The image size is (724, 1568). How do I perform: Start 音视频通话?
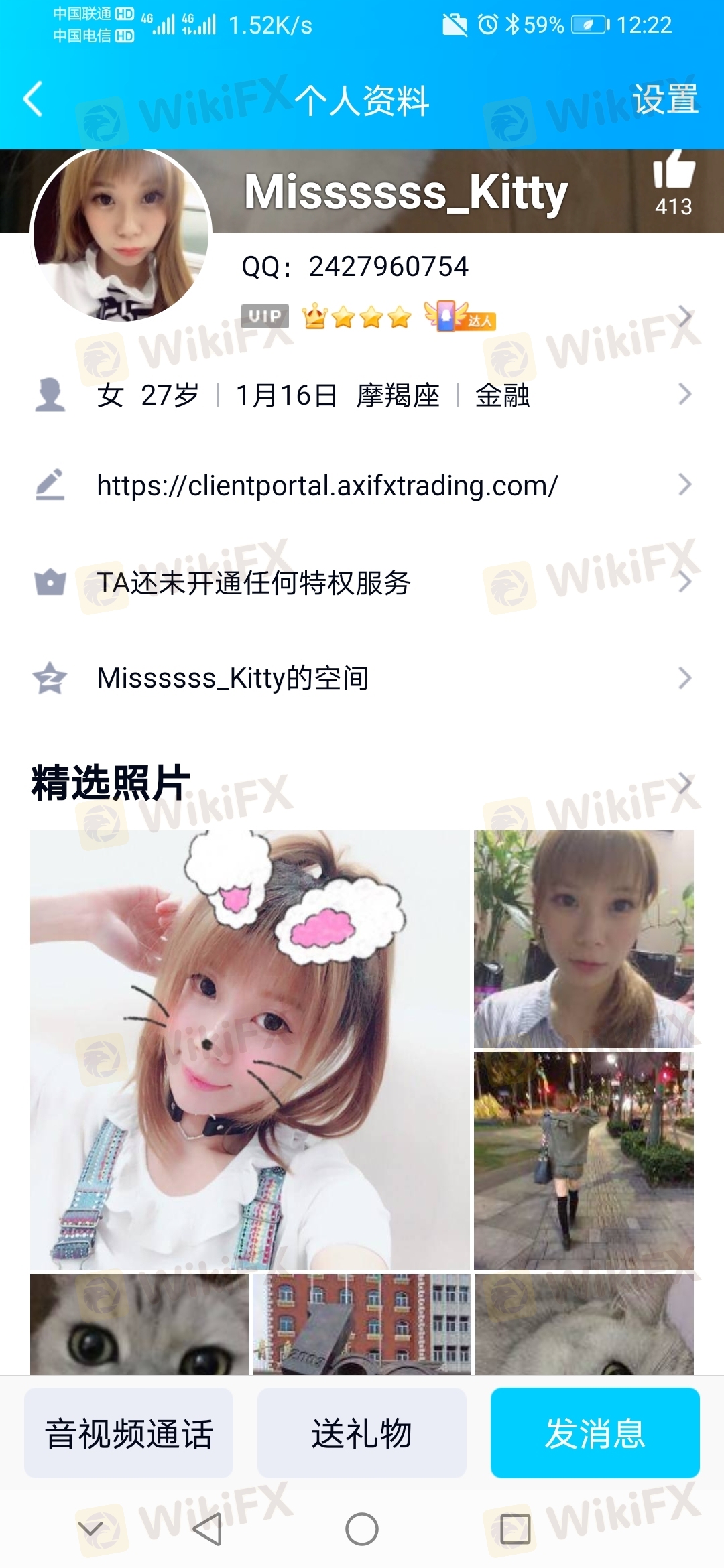pyautogui.click(x=129, y=1433)
